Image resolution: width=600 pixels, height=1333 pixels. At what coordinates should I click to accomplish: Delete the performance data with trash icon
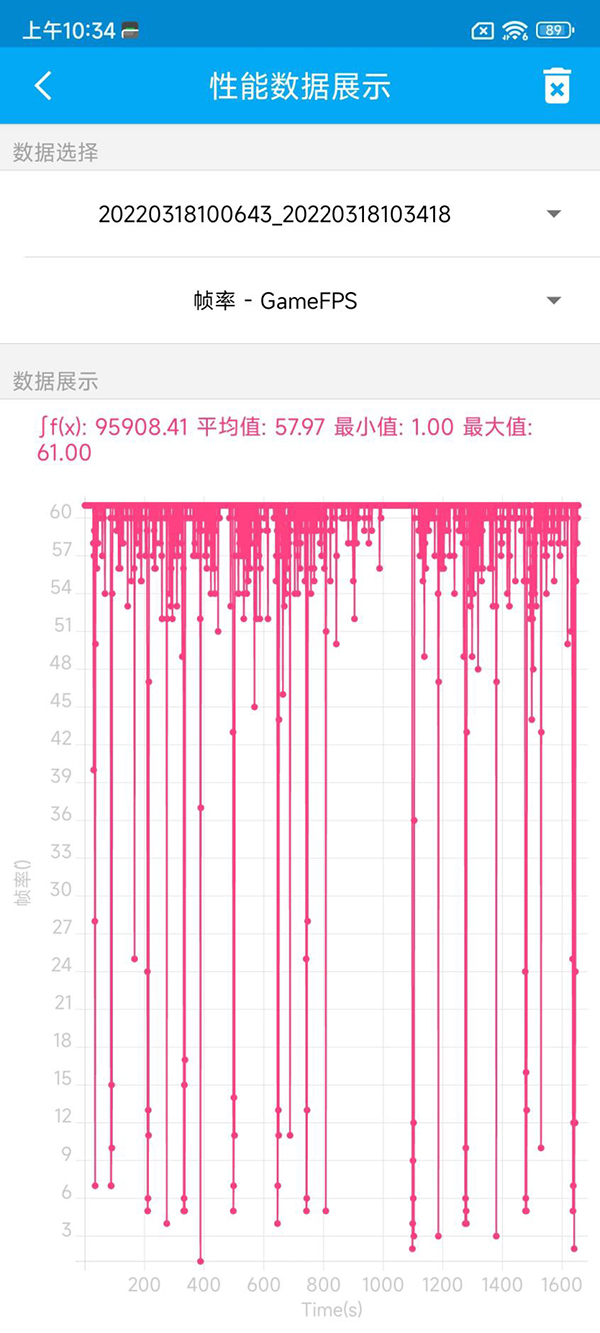[557, 86]
